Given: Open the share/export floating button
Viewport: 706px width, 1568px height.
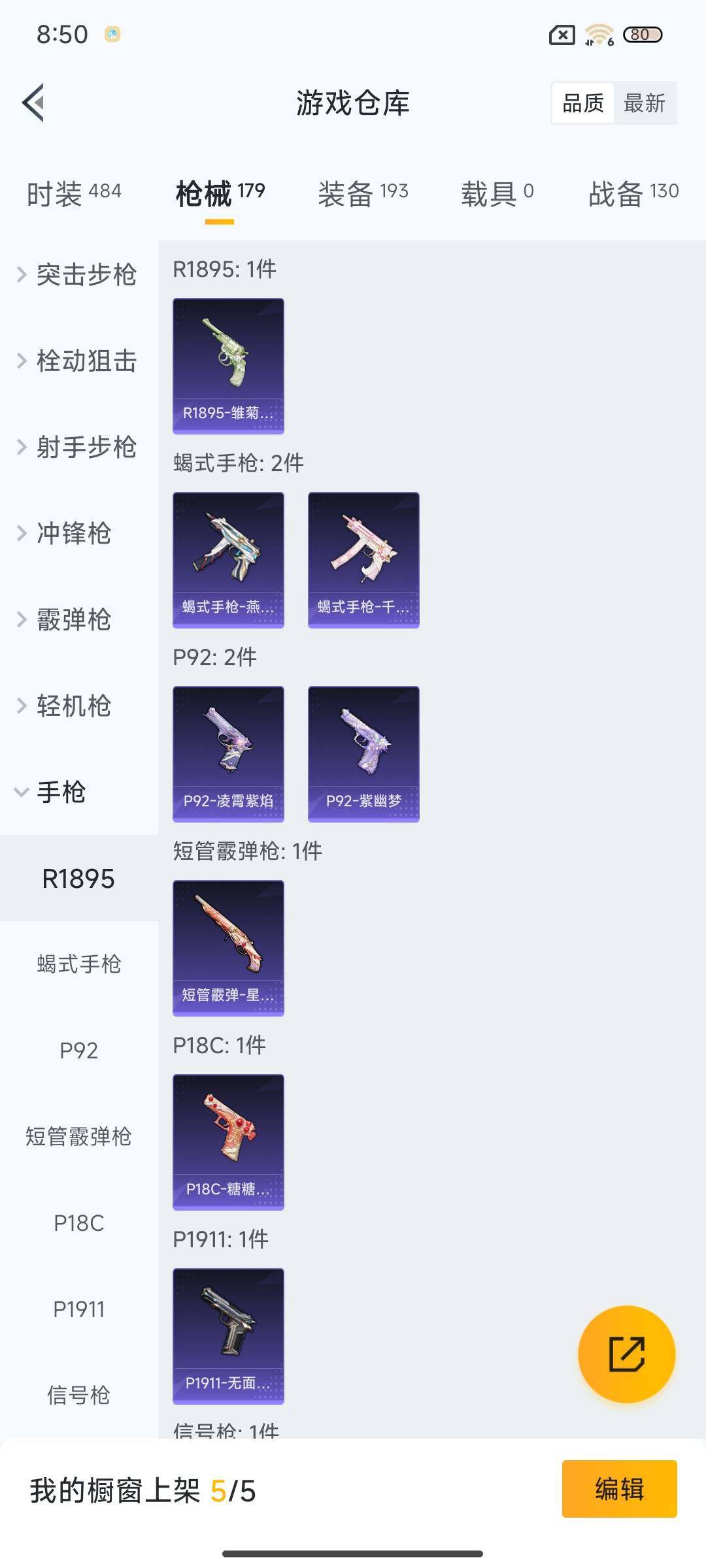Looking at the screenshot, I should click(626, 1354).
